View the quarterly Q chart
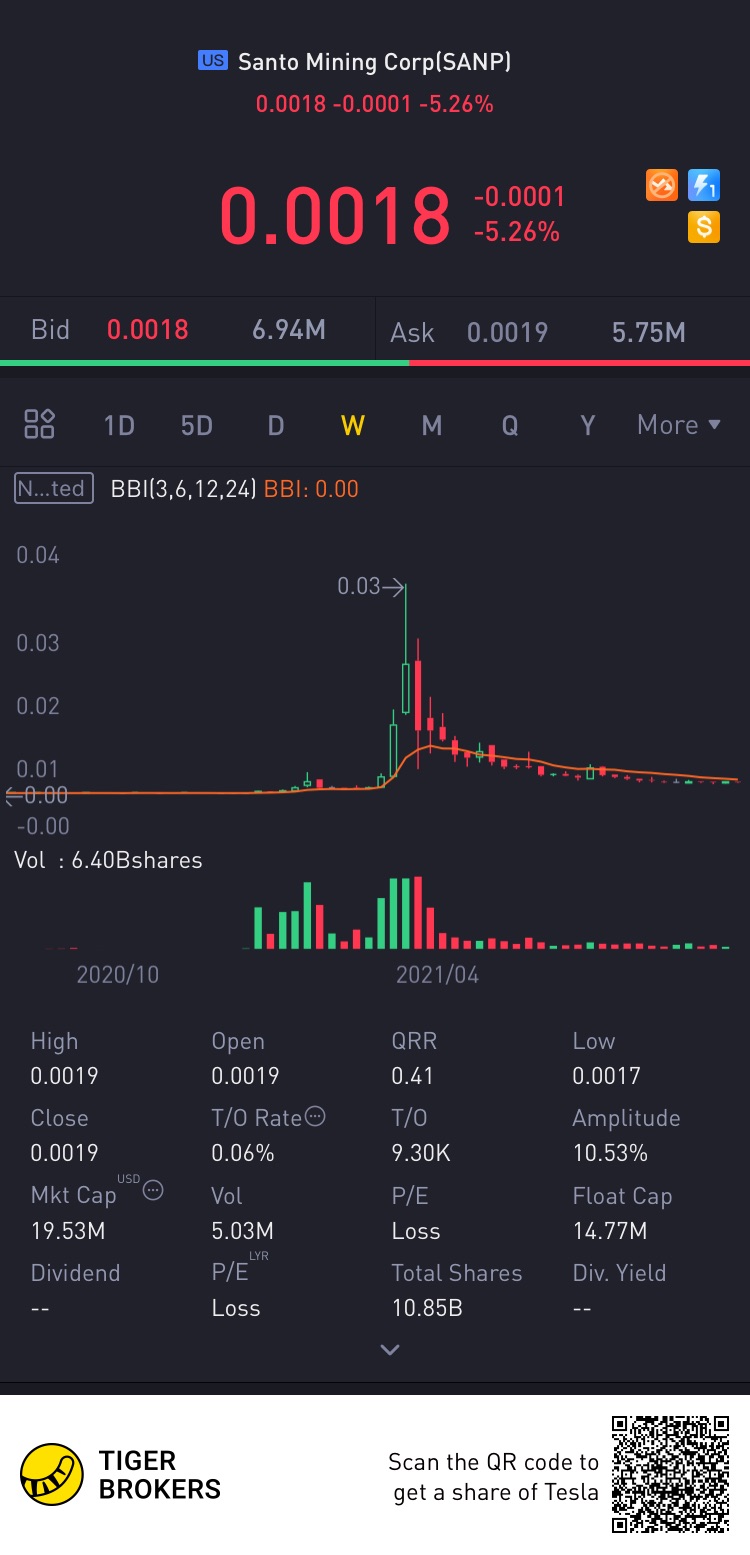Image resolution: width=750 pixels, height=1555 pixels. pyautogui.click(x=510, y=425)
